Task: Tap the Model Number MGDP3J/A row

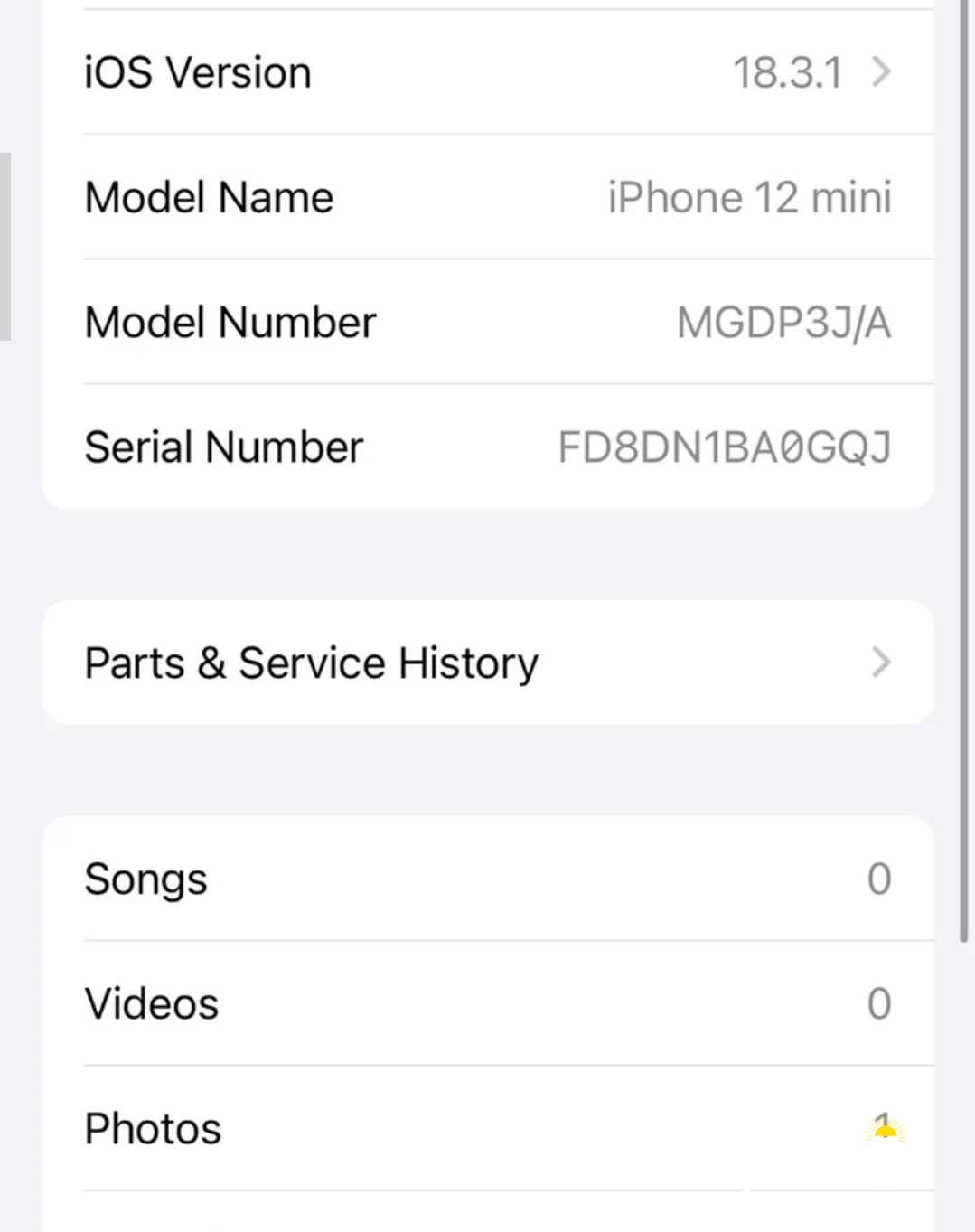Action: click(x=488, y=322)
